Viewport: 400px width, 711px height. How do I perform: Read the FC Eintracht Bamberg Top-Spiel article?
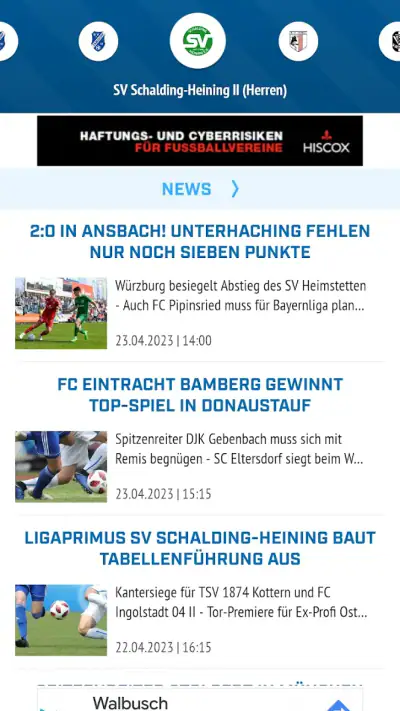pyautogui.click(x=200, y=395)
